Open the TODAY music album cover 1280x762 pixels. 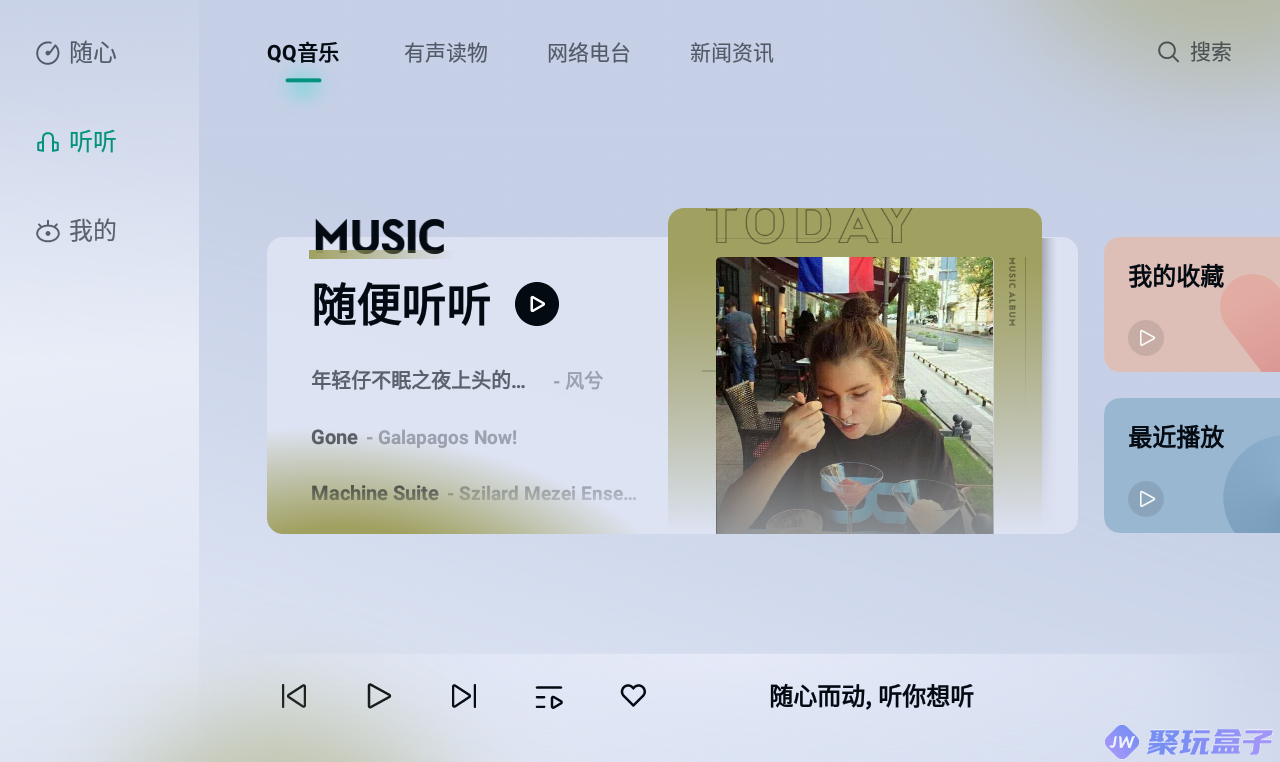point(854,380)
